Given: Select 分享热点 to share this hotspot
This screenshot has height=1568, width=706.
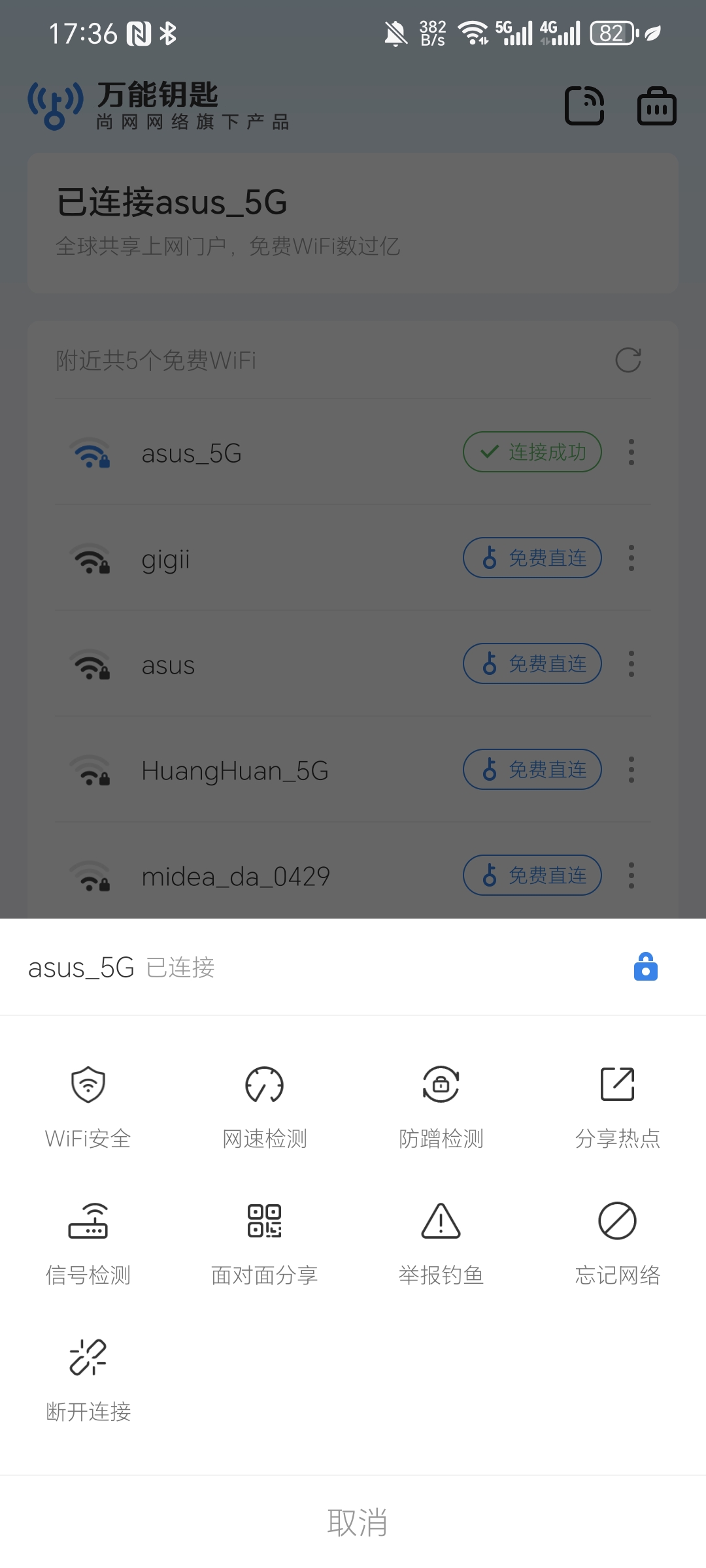Looking at the screenshot, I should coord(618,1107).
